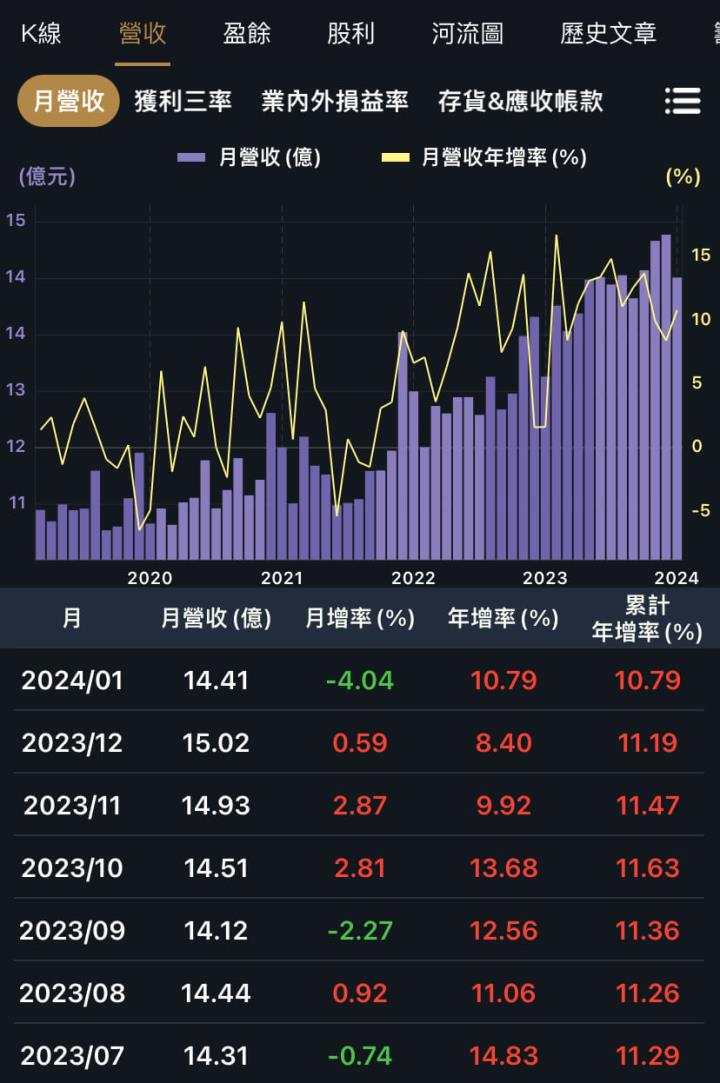Viewport: 720px width, 1083px height.
Task: Switch to the 股利 tab
Action: [350, 33]
